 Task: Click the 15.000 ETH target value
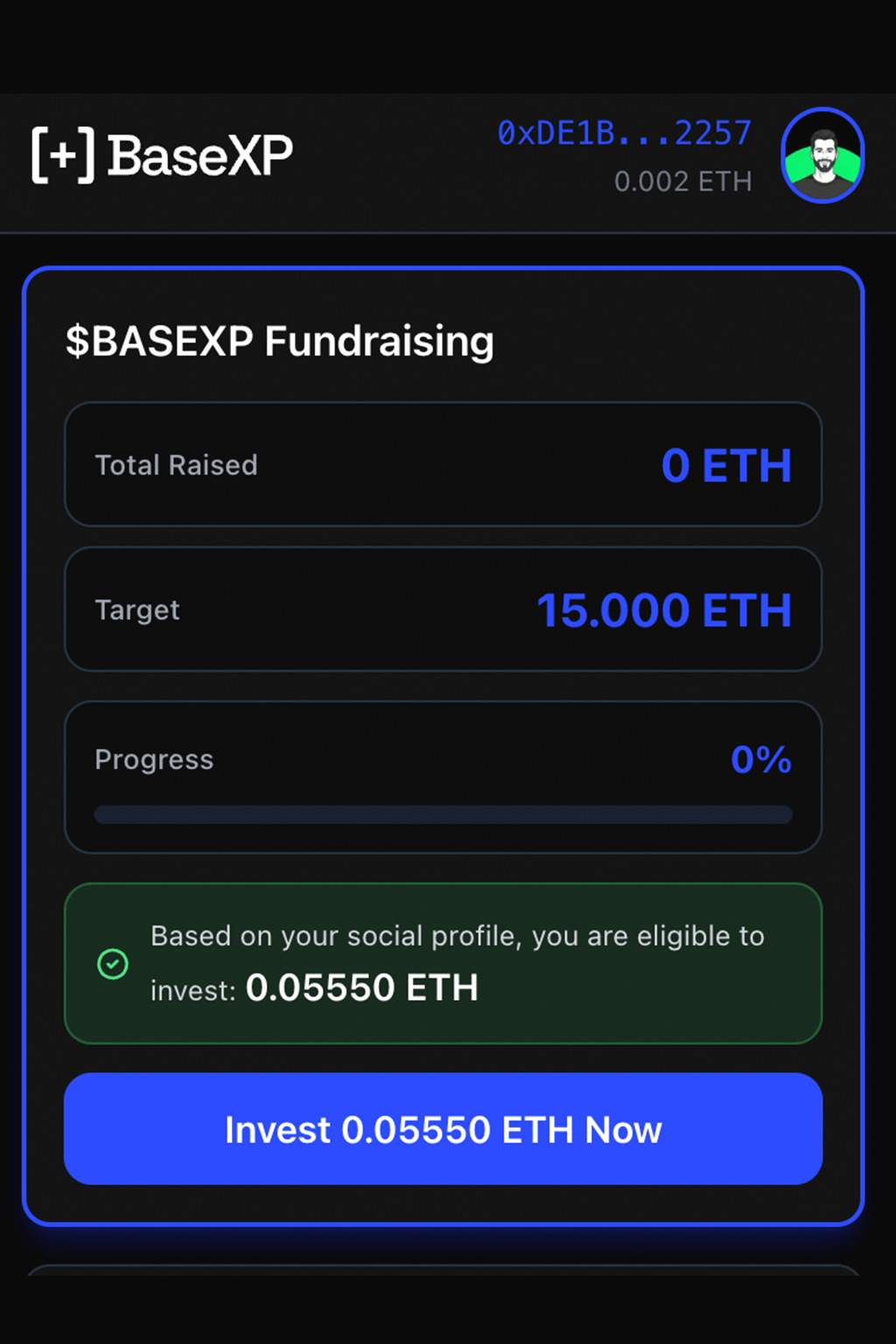pos(665,610)
